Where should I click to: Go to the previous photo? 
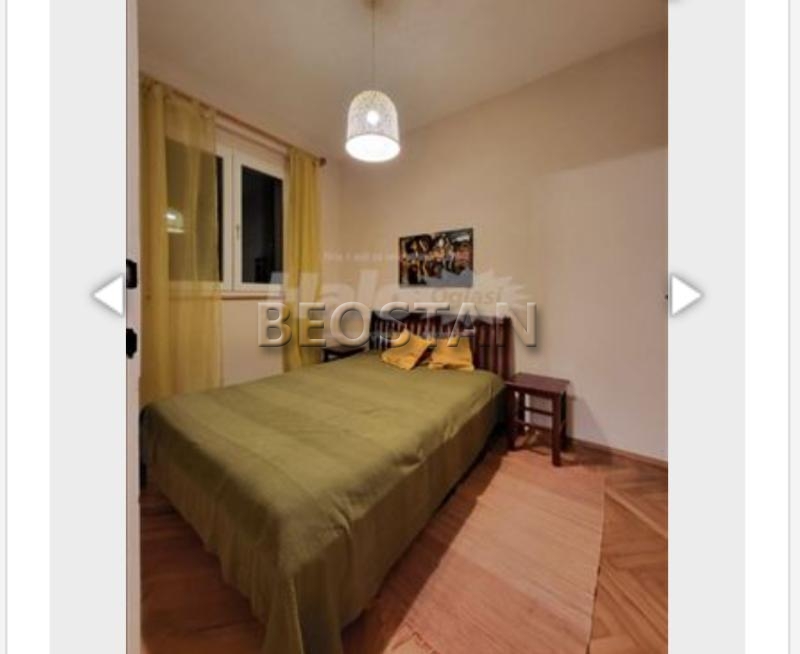[107, 295]
